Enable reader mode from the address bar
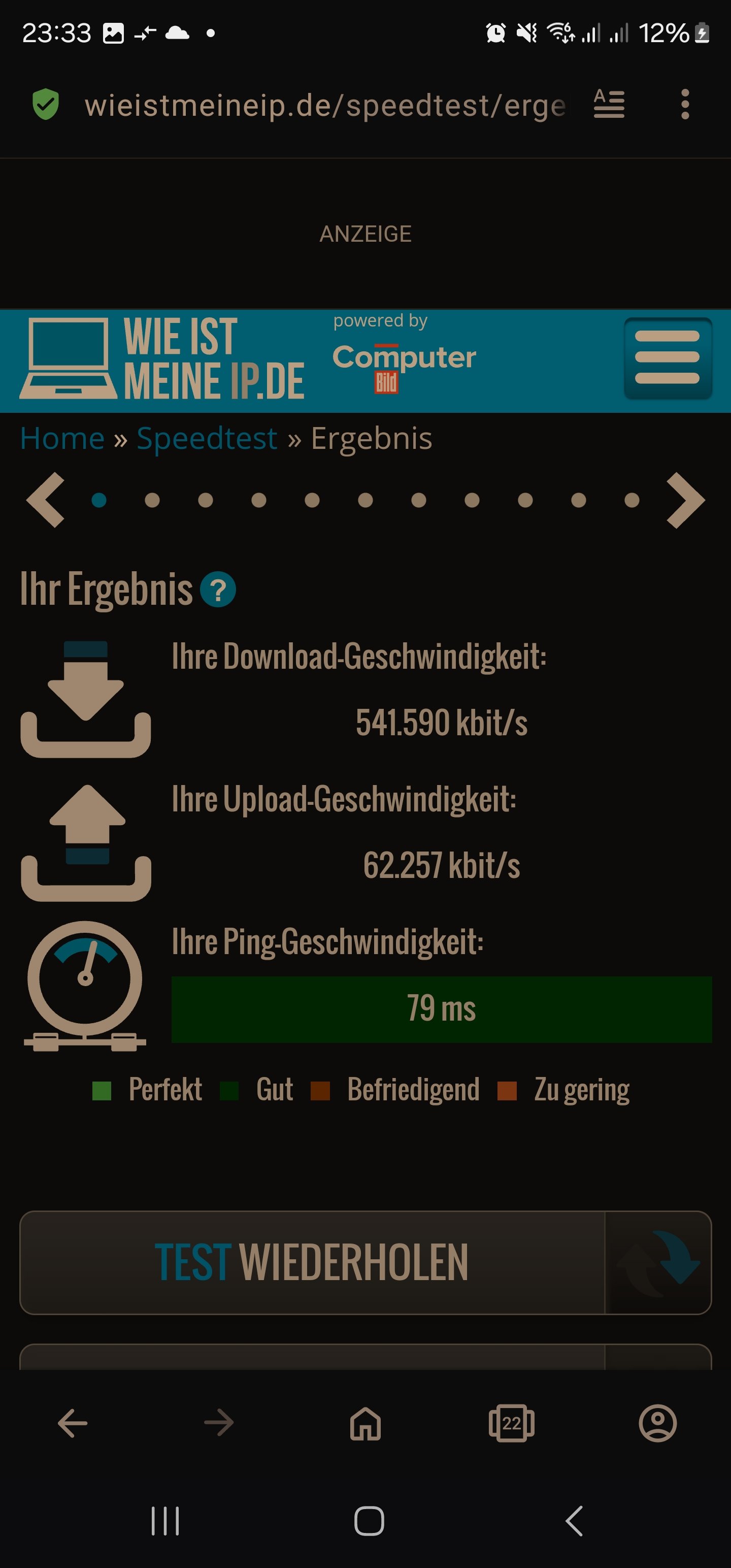This screenshot has height=1568, width=731. pyautogui.click(x=609, y=104)
